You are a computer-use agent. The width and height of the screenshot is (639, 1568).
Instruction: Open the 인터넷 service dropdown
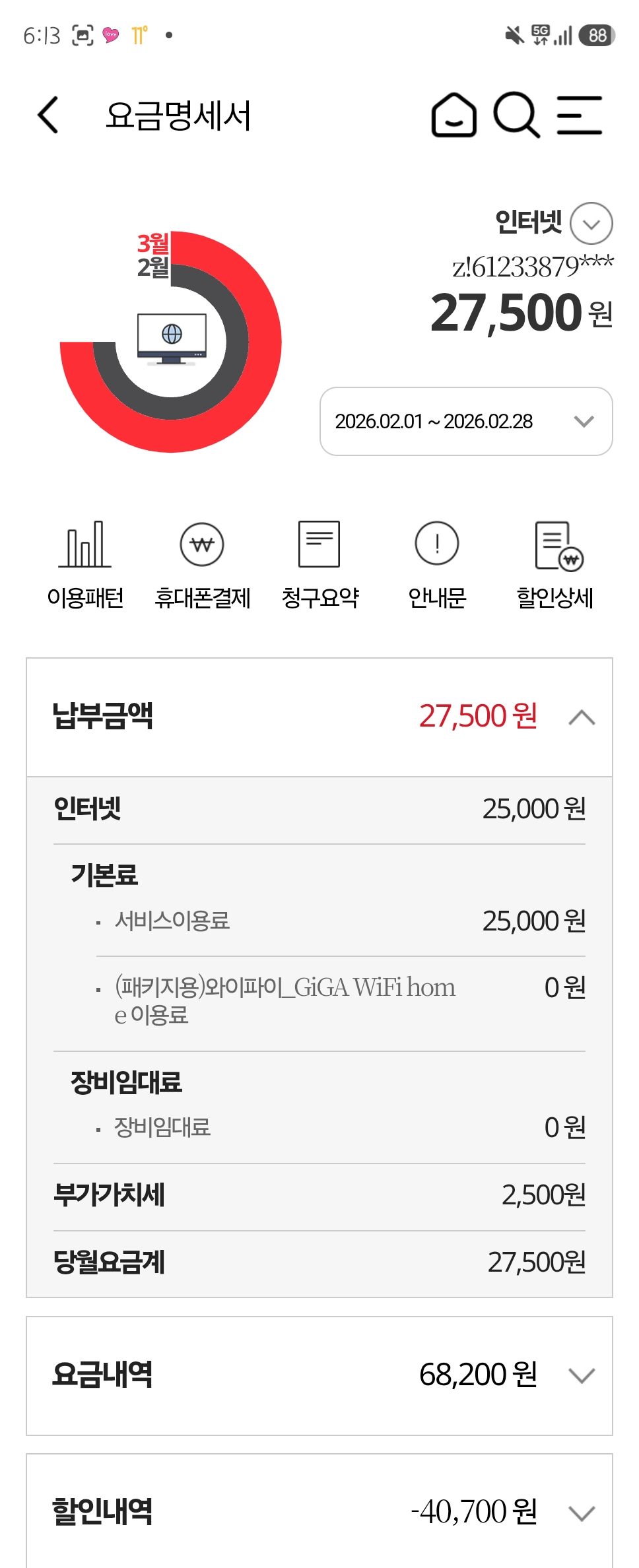click(591, 223)
